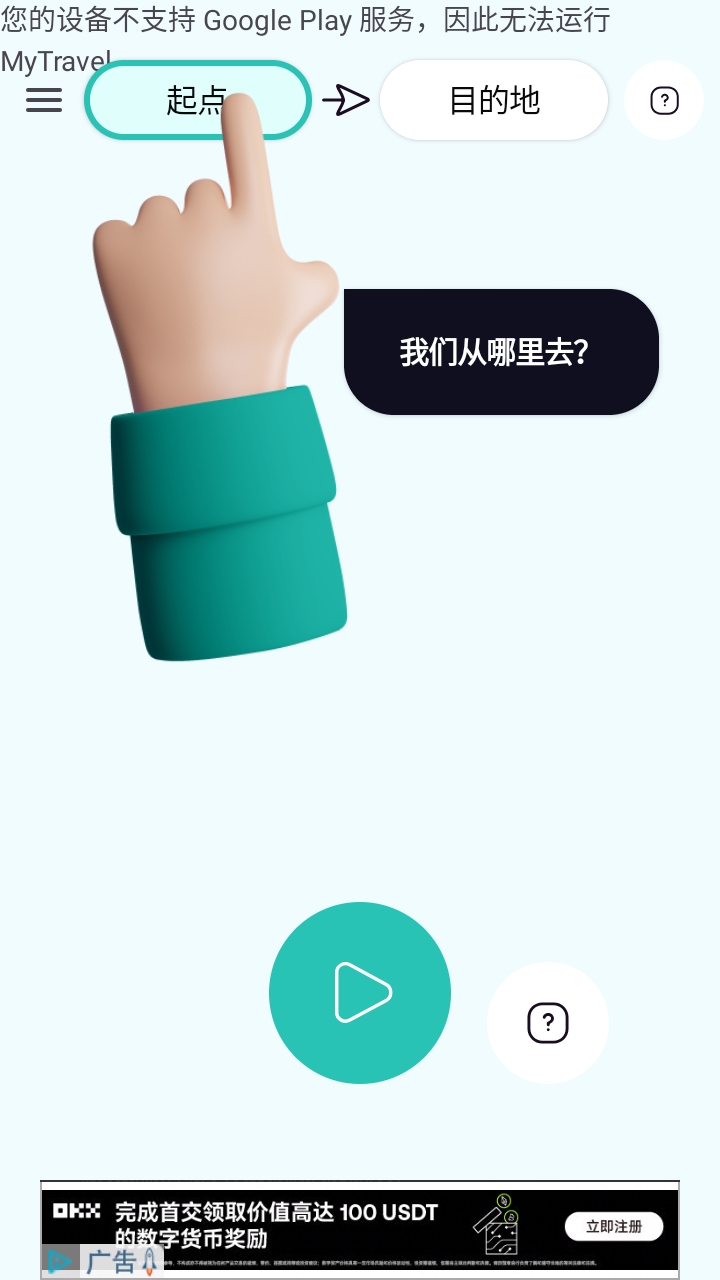Open the hamburger drawer menu

(x=44, y=100)
